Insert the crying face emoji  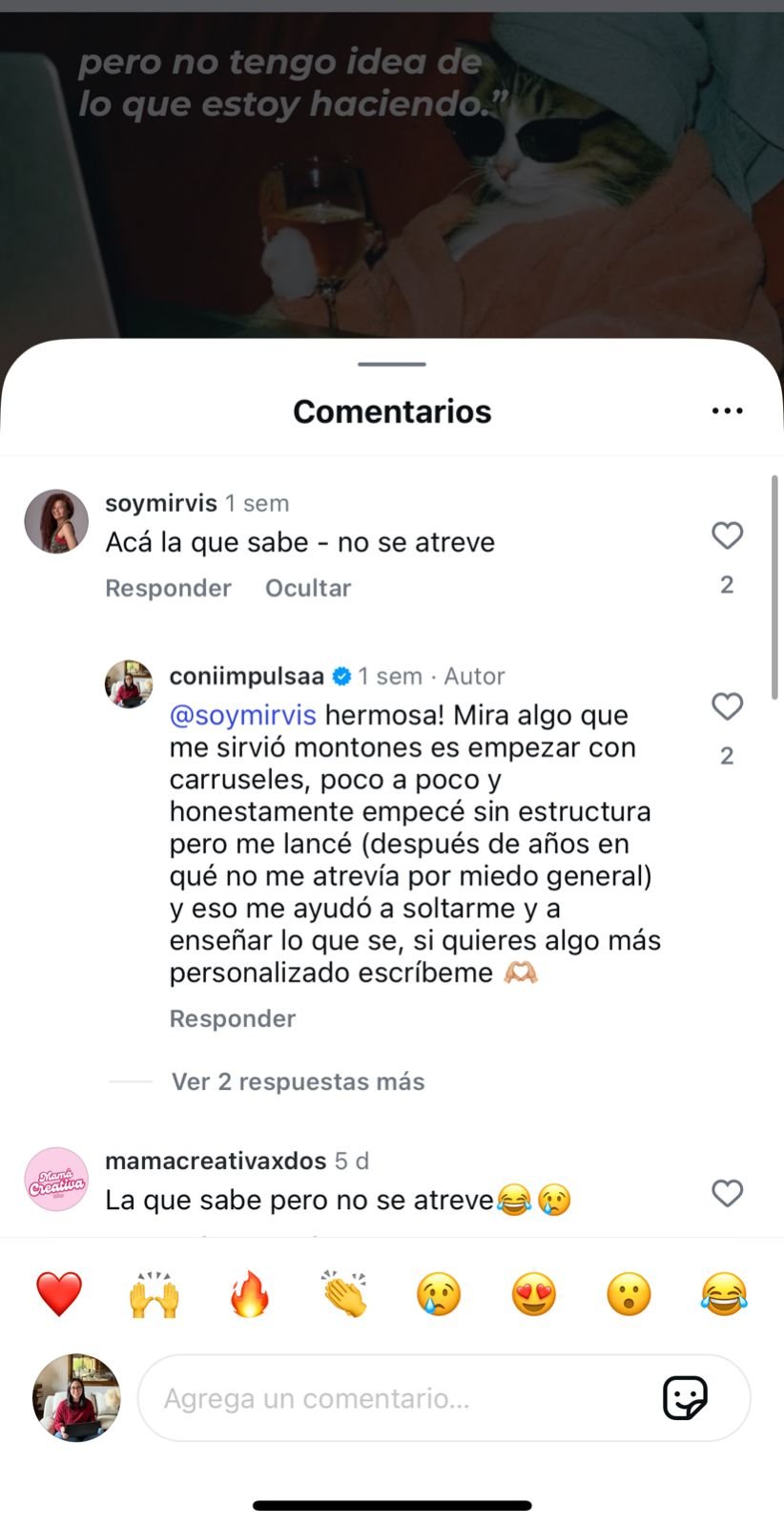[x=439, y=1294]
